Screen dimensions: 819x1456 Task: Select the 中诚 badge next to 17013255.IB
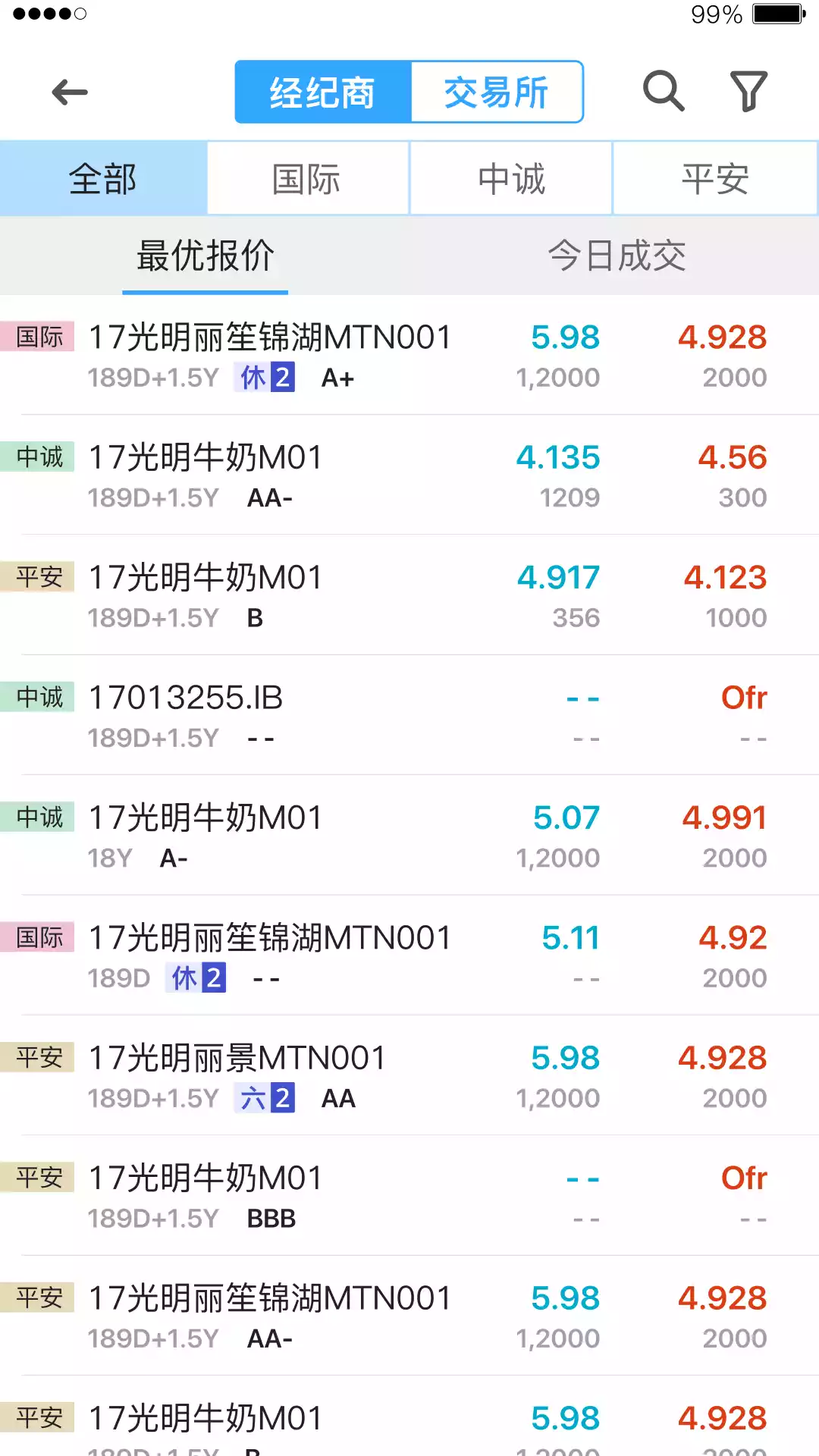[x=39, y=696]
